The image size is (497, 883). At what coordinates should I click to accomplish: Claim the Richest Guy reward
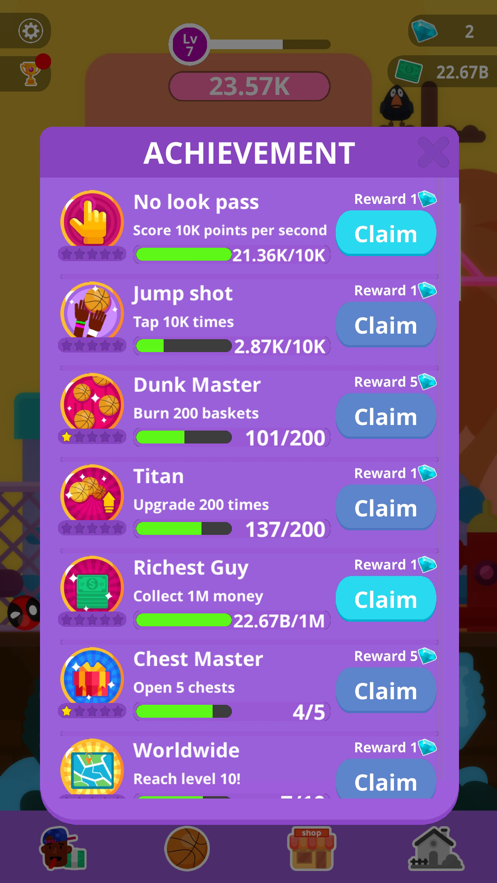point(386,599)
